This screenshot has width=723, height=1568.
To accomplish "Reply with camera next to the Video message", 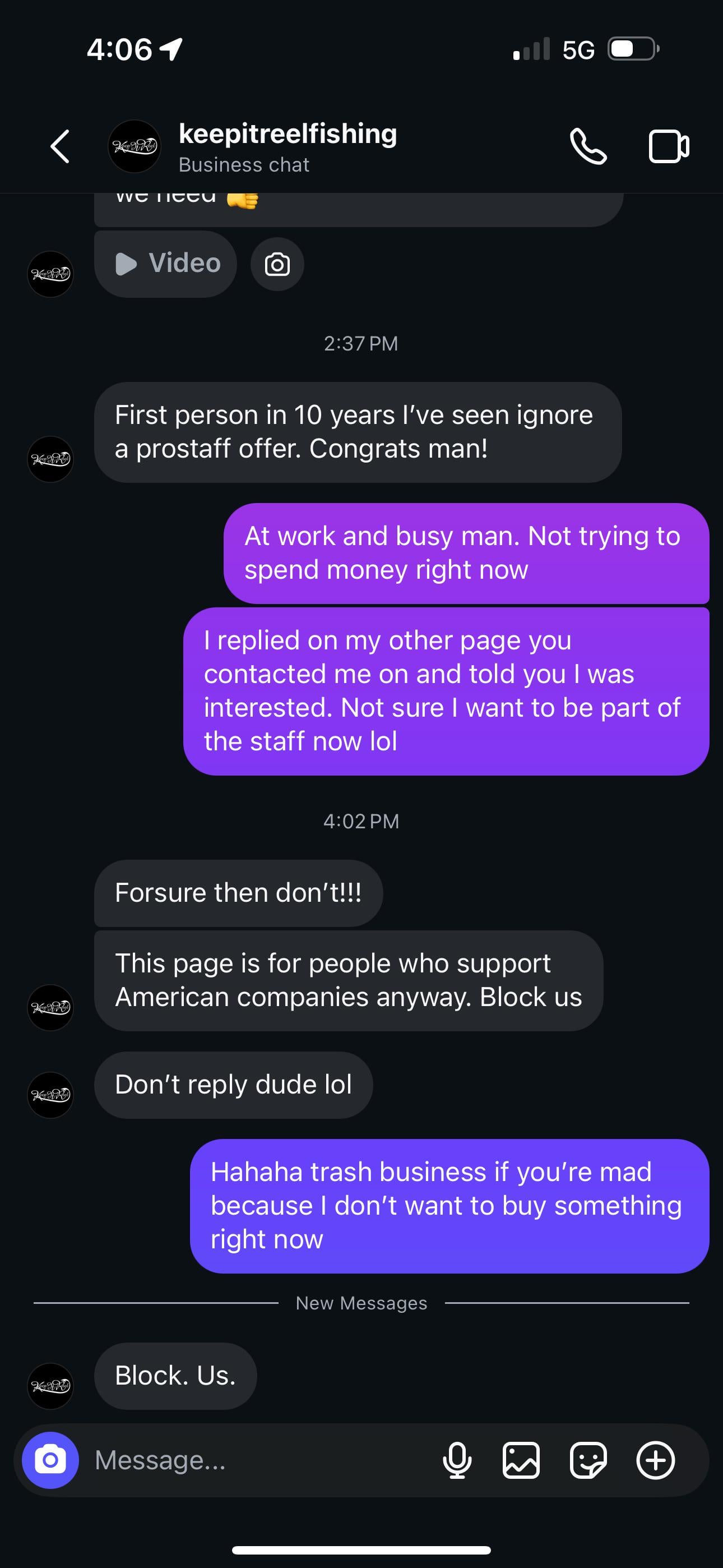I will (277, 264).
